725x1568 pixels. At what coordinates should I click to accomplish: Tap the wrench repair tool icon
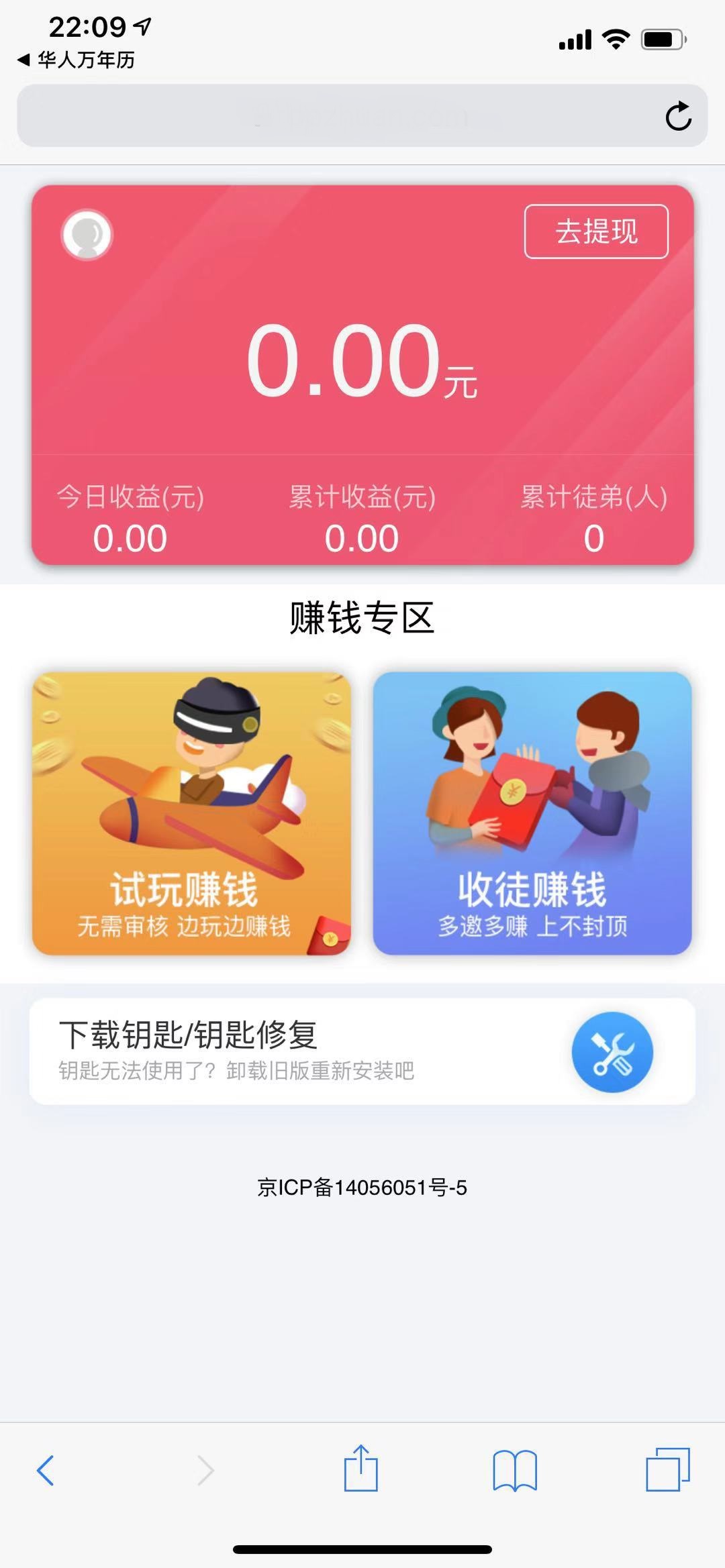tap(612, 1052)
